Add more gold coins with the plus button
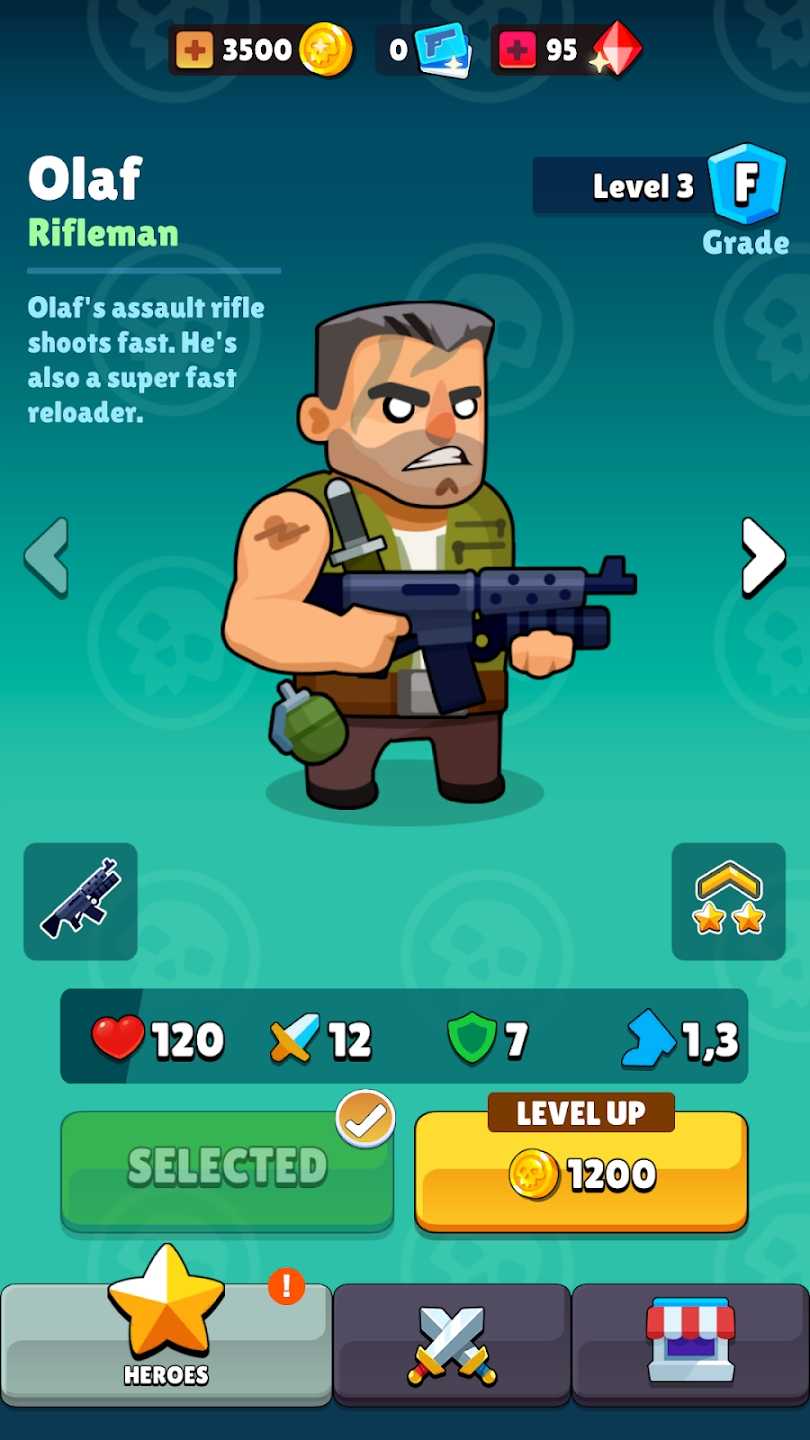This screenshot has height=1440, width=810. (194, 50)
